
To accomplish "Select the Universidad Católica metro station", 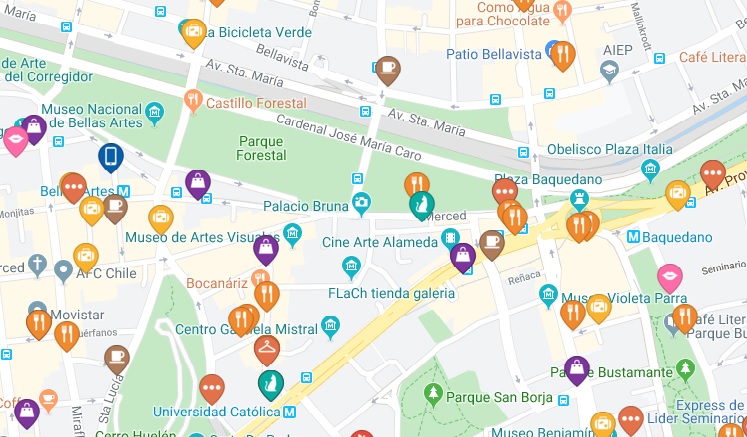I will 290,411.
